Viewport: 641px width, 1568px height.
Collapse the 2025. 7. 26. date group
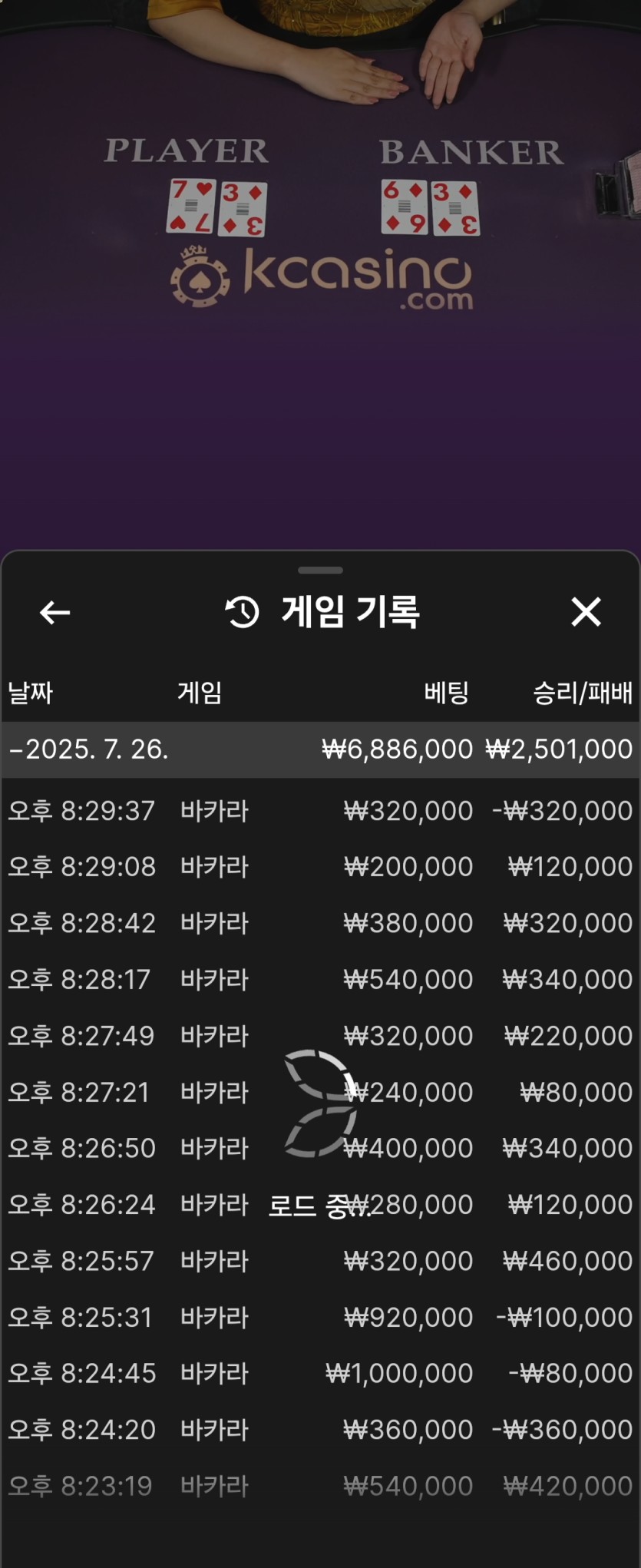coord(88,749)
